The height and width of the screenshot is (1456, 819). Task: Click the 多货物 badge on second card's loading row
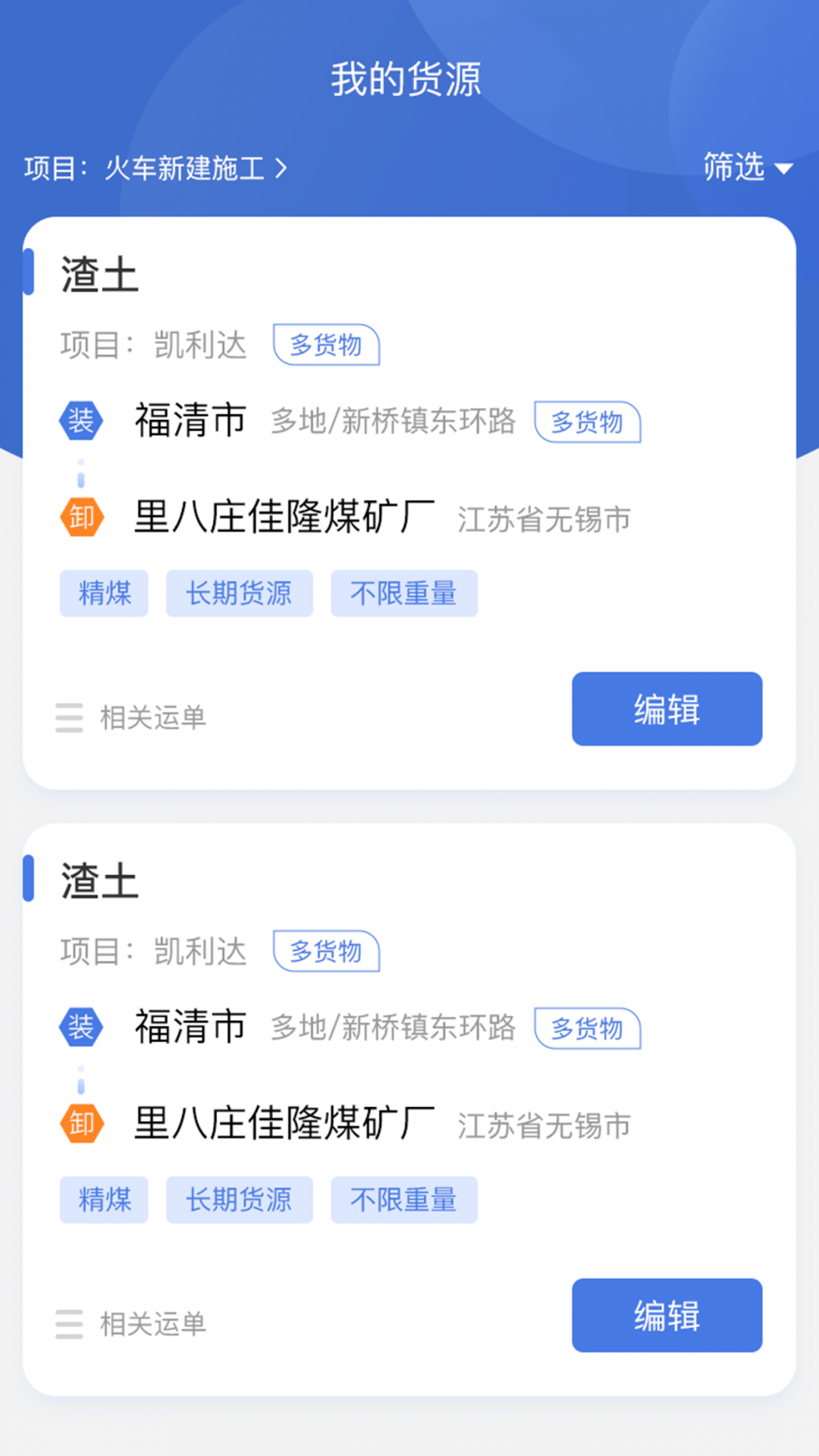(x=588, y=1030)
